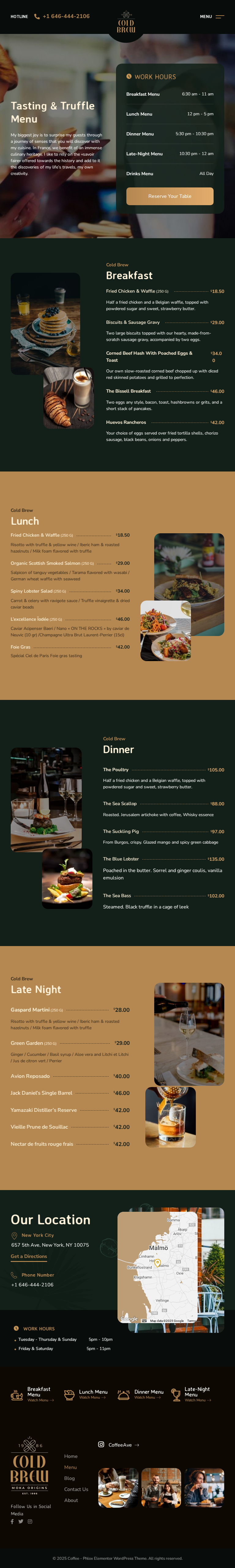
Task: Watch the Breakfast Menu
Action: pyautogui.click(x=40, y=1400)
